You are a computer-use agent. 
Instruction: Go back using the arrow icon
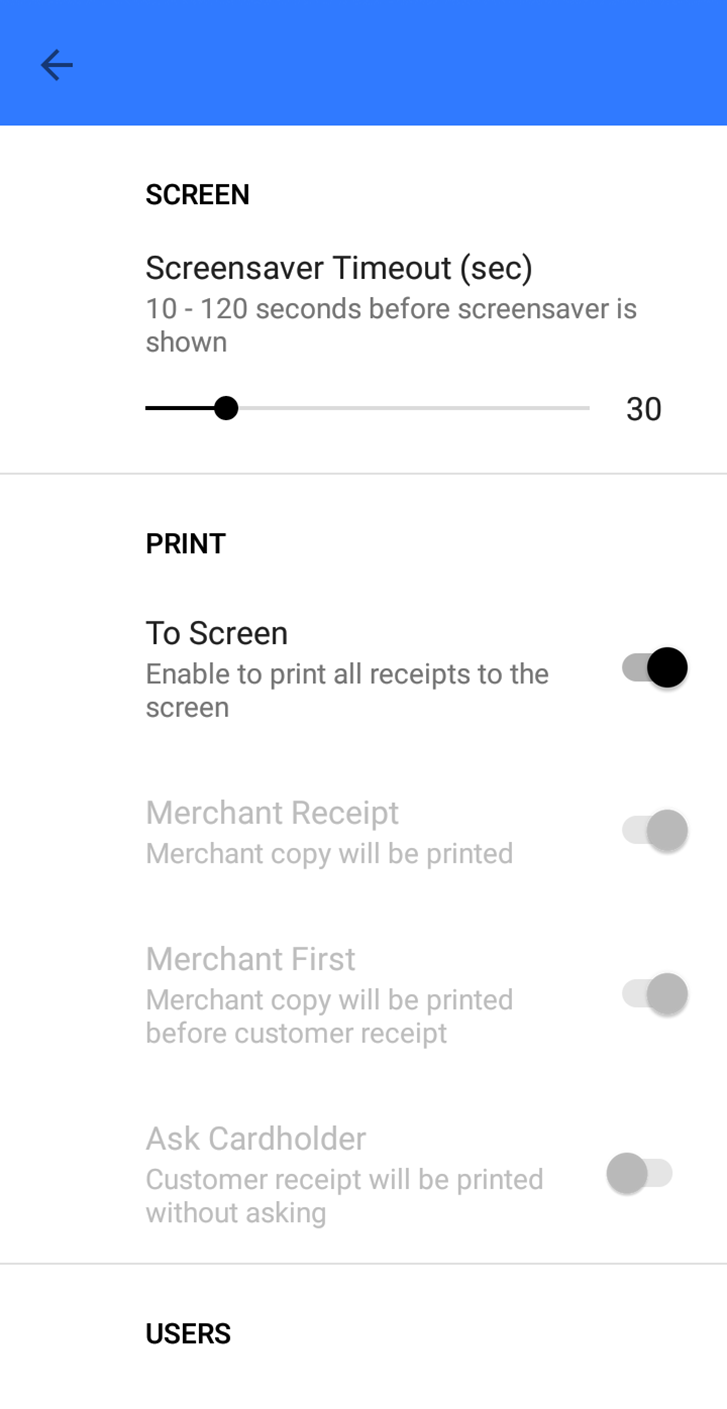tap(57, 65)
